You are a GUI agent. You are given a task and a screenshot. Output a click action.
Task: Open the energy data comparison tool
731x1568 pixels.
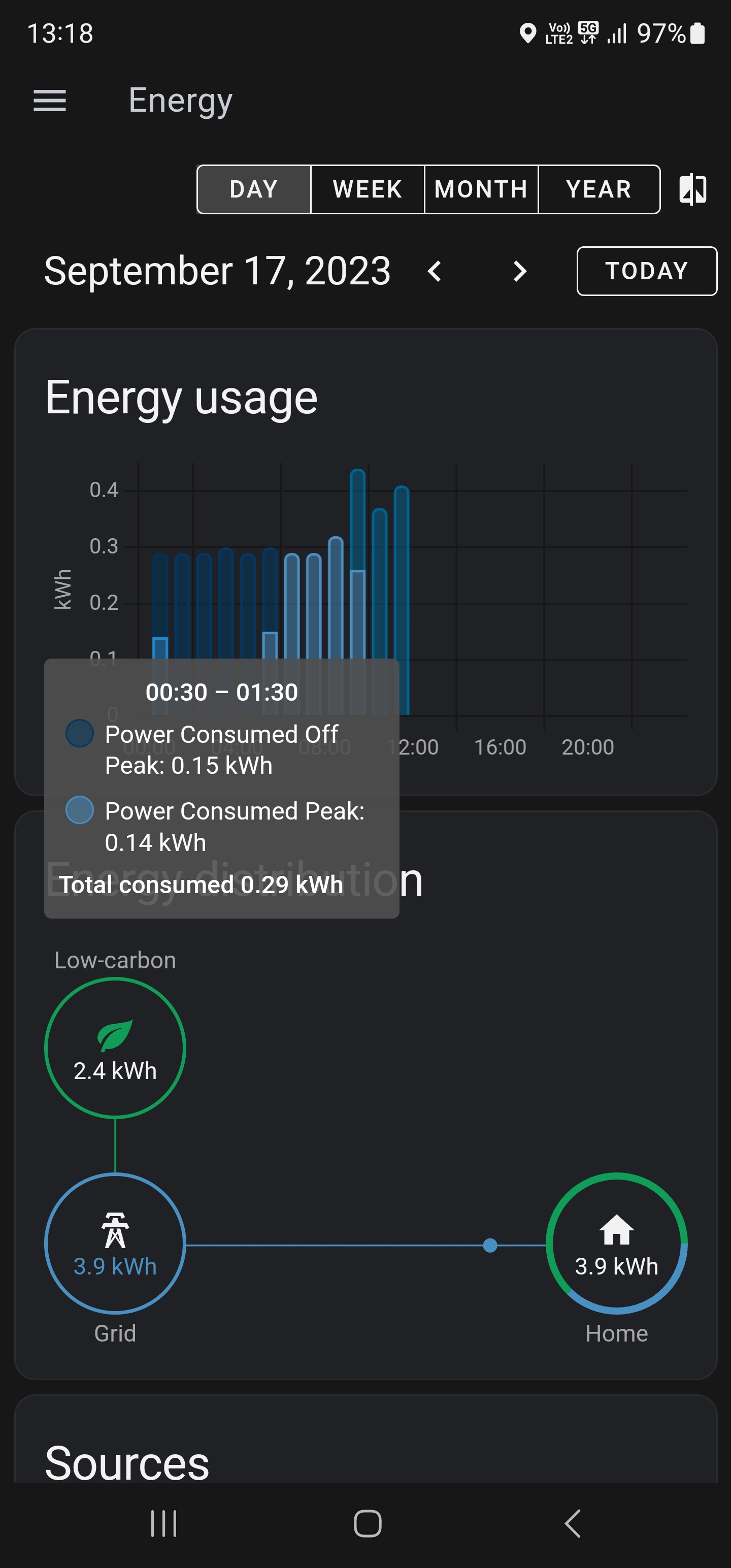(691, 189)
